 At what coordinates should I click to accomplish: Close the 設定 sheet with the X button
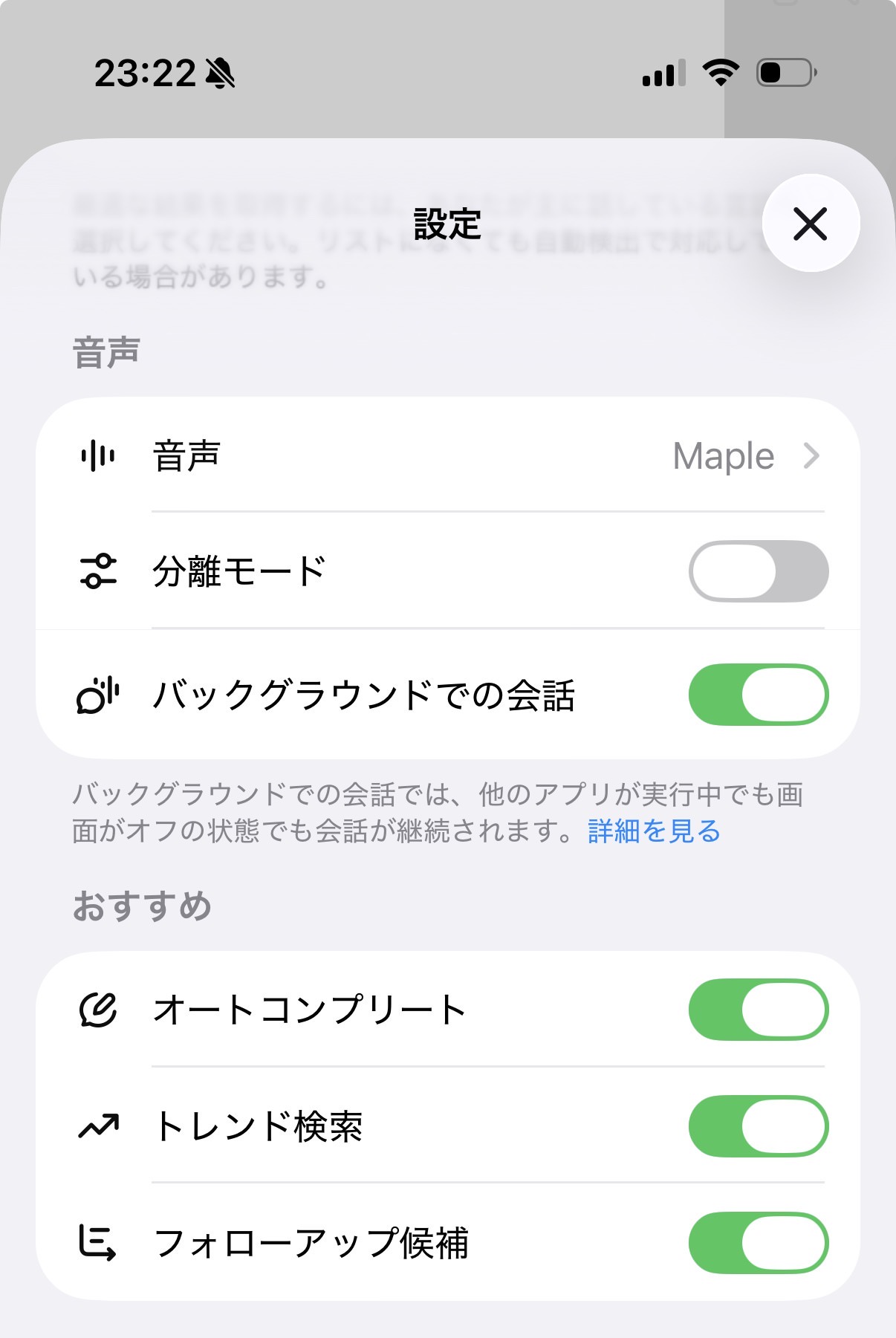point(810,224)
